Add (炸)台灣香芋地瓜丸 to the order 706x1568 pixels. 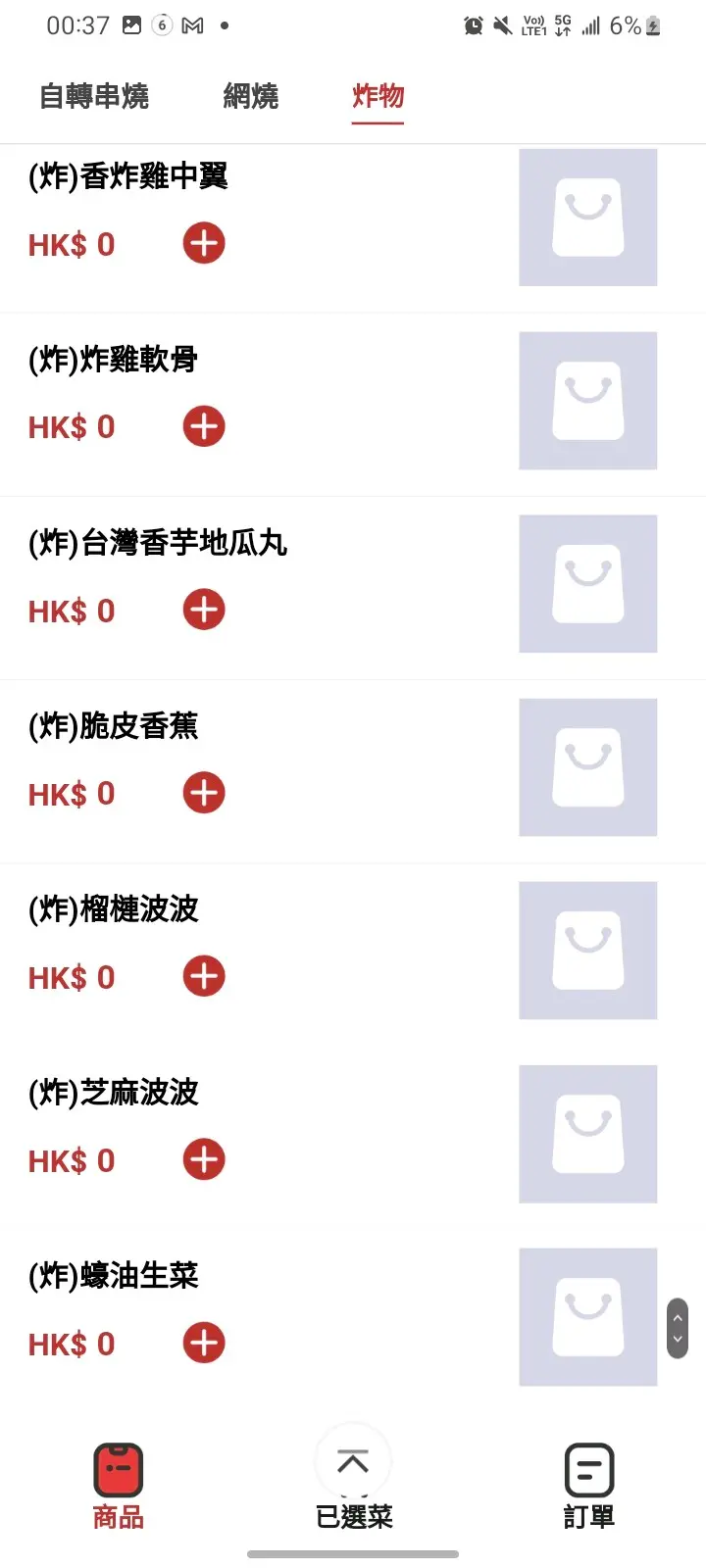click(204, 610)
